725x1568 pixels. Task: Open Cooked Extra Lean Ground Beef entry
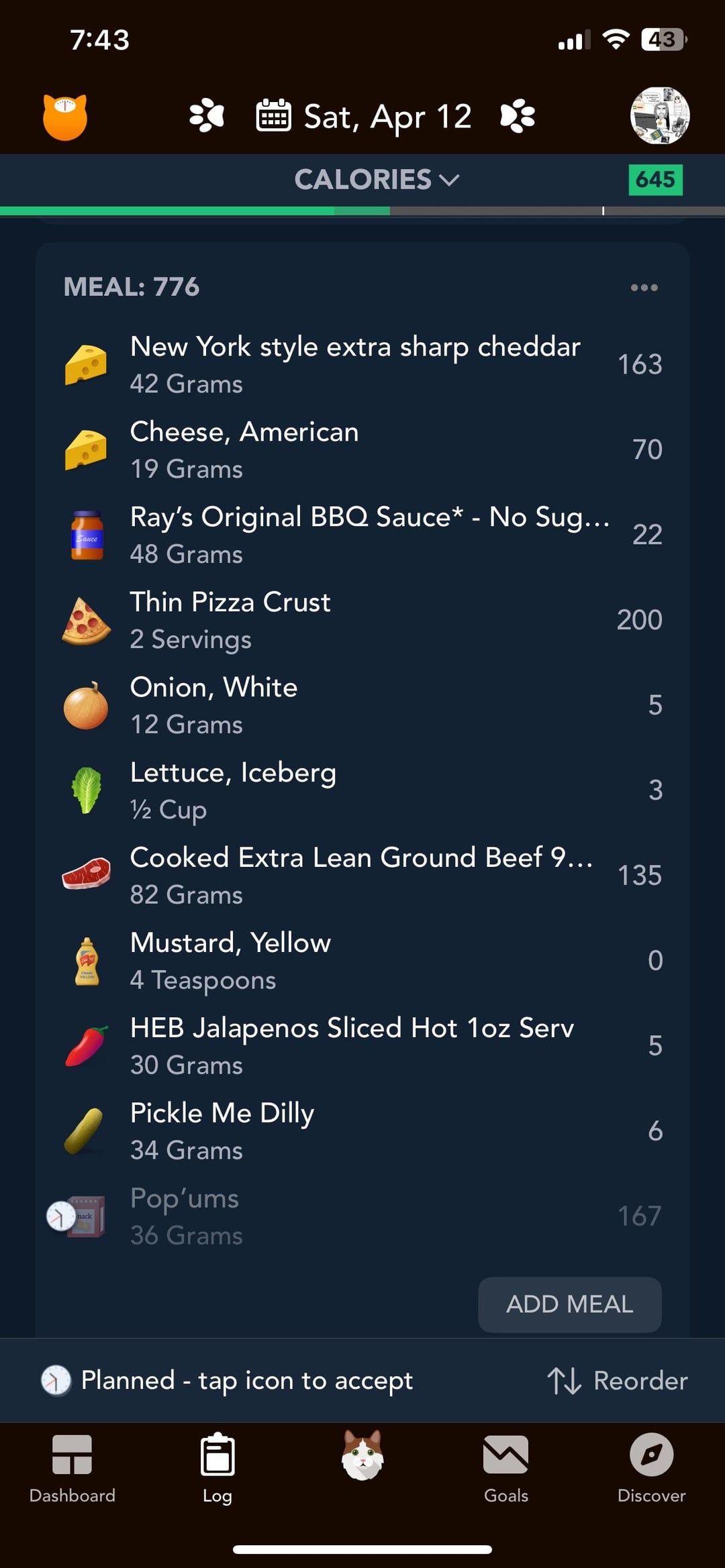point(362,876)
